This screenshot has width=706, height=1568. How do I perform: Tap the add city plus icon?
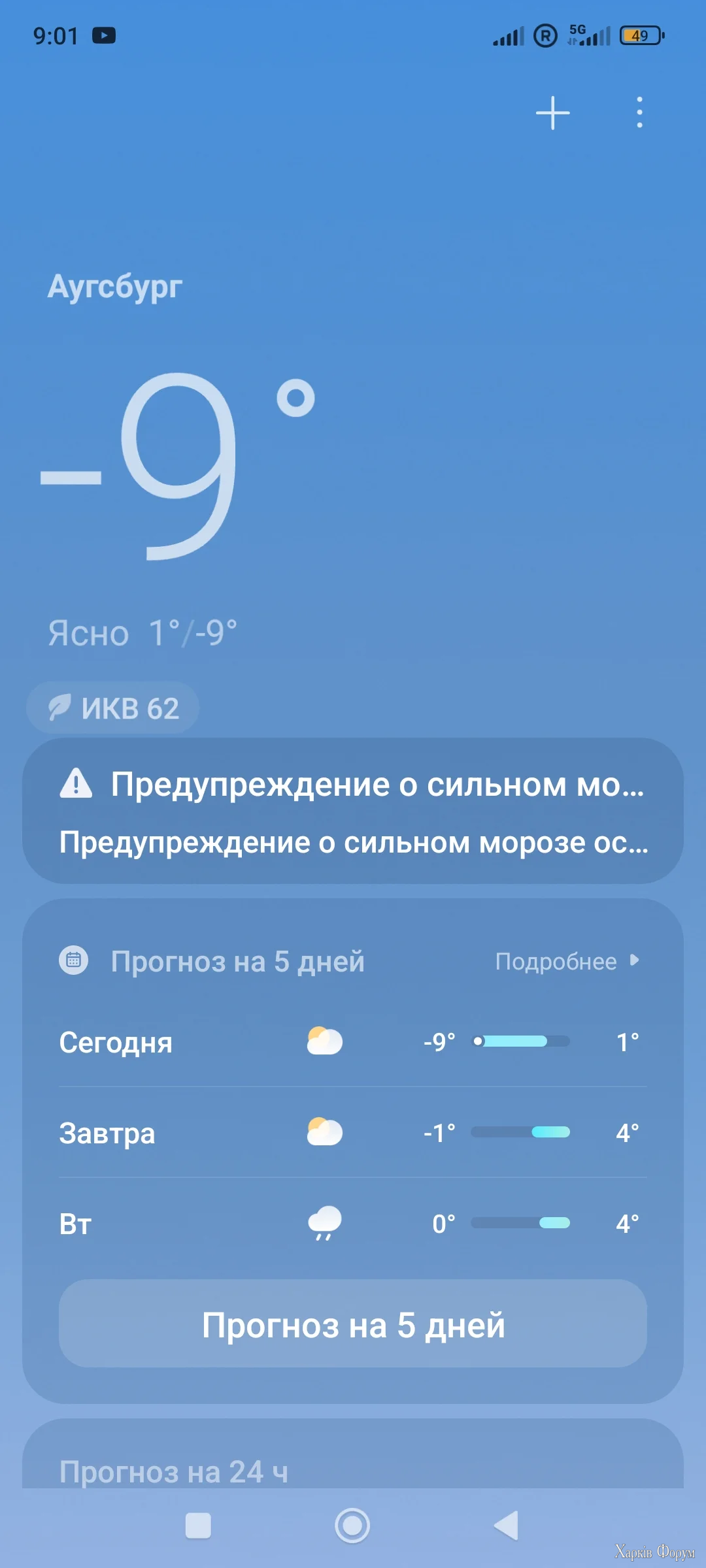552,112
